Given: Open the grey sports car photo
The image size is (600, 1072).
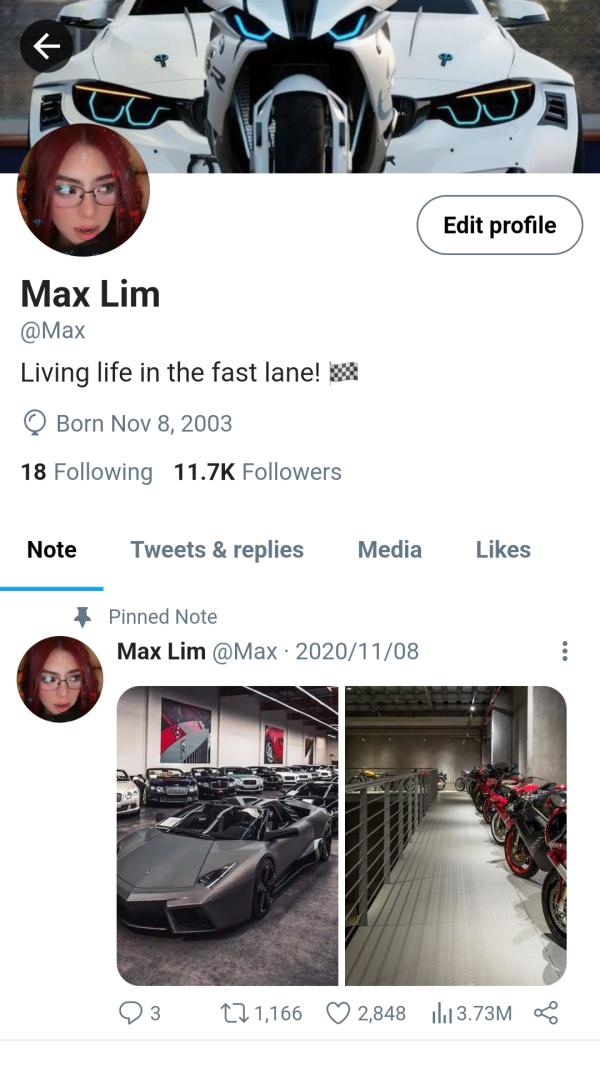Looking at the screenshot, I should tap(227, 836).
